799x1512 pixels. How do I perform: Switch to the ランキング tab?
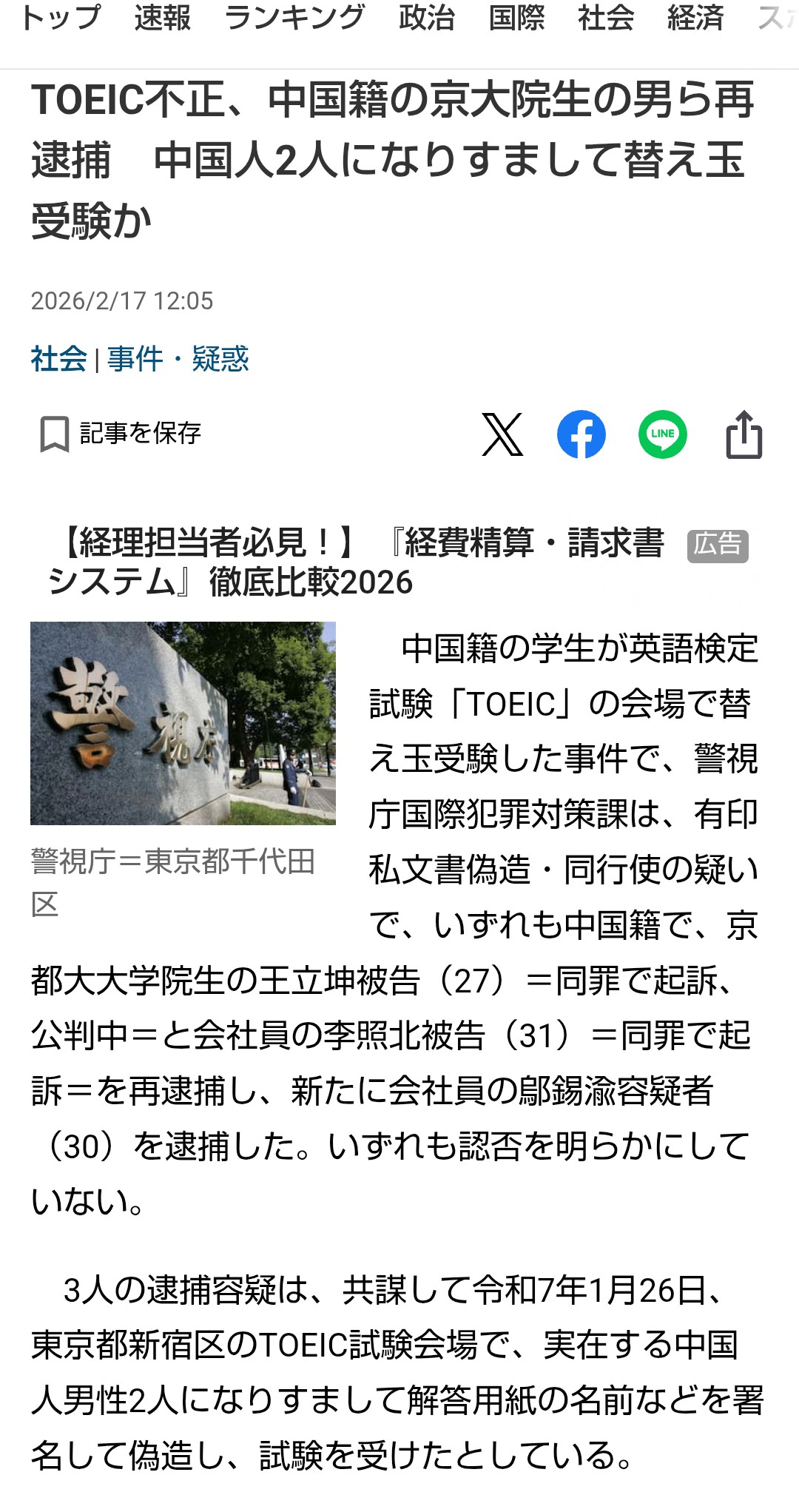[294, 19]
